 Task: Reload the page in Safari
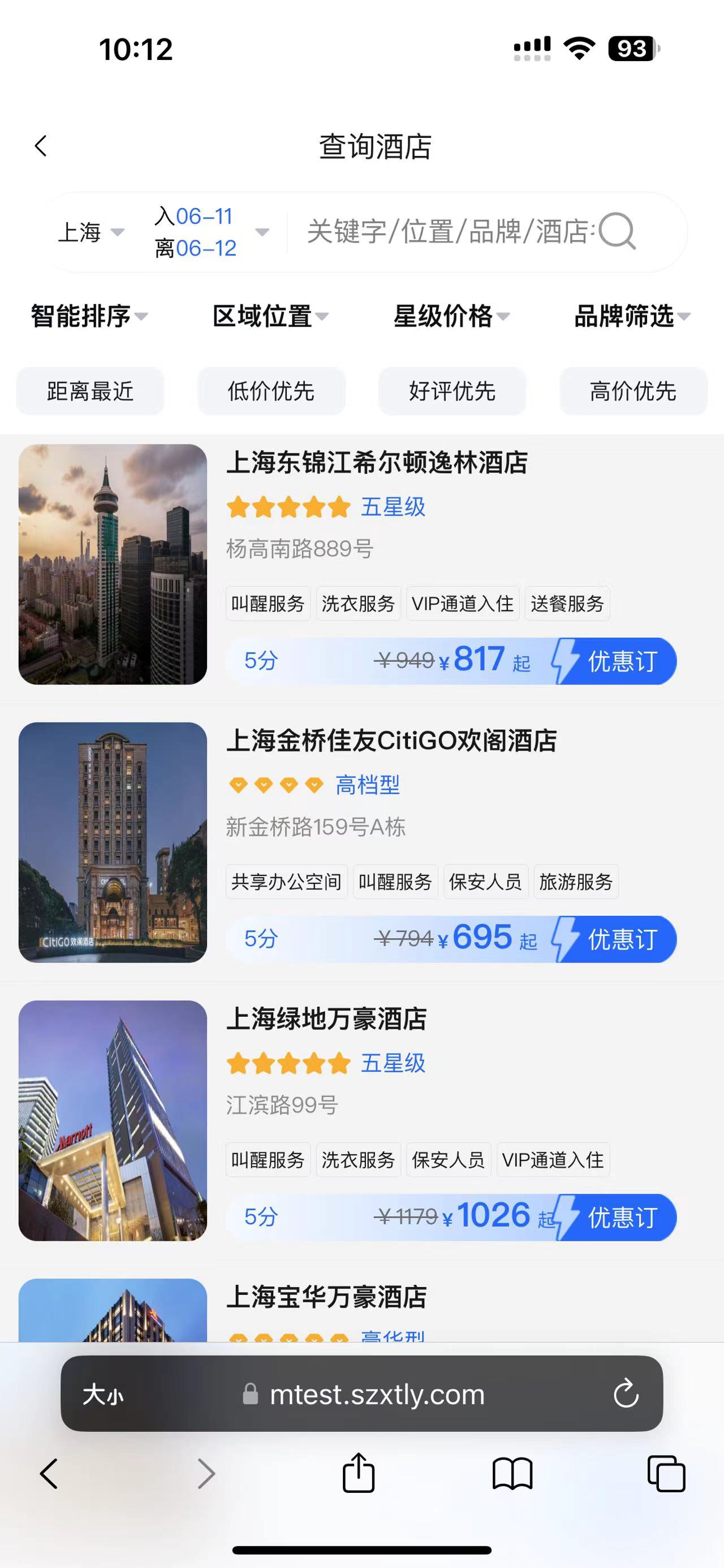(x=626, y=1393)
